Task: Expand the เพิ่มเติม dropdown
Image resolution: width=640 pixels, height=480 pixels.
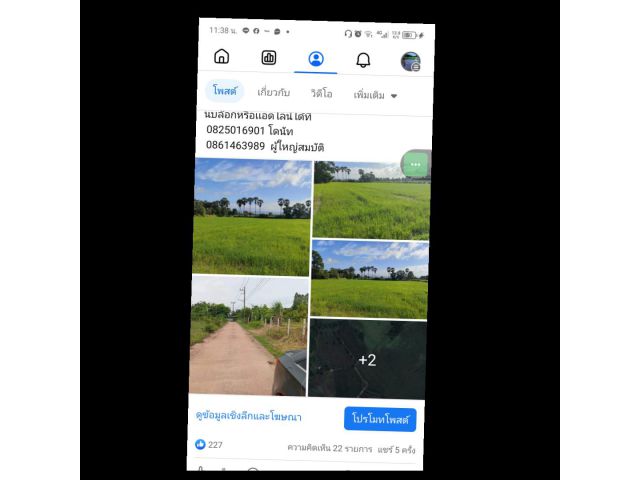Action: click(x=375, y=95)
